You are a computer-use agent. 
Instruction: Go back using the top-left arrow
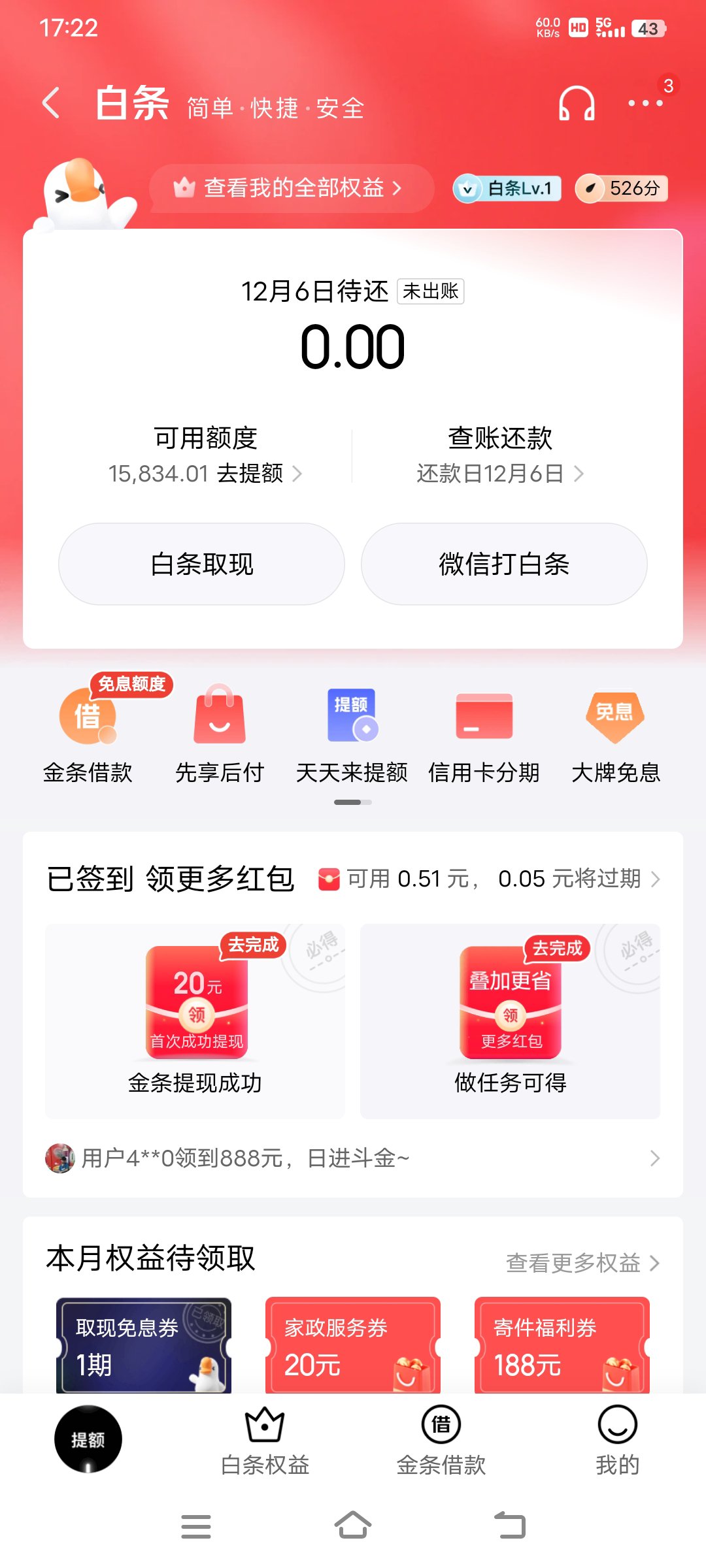(x=51, y=103)
